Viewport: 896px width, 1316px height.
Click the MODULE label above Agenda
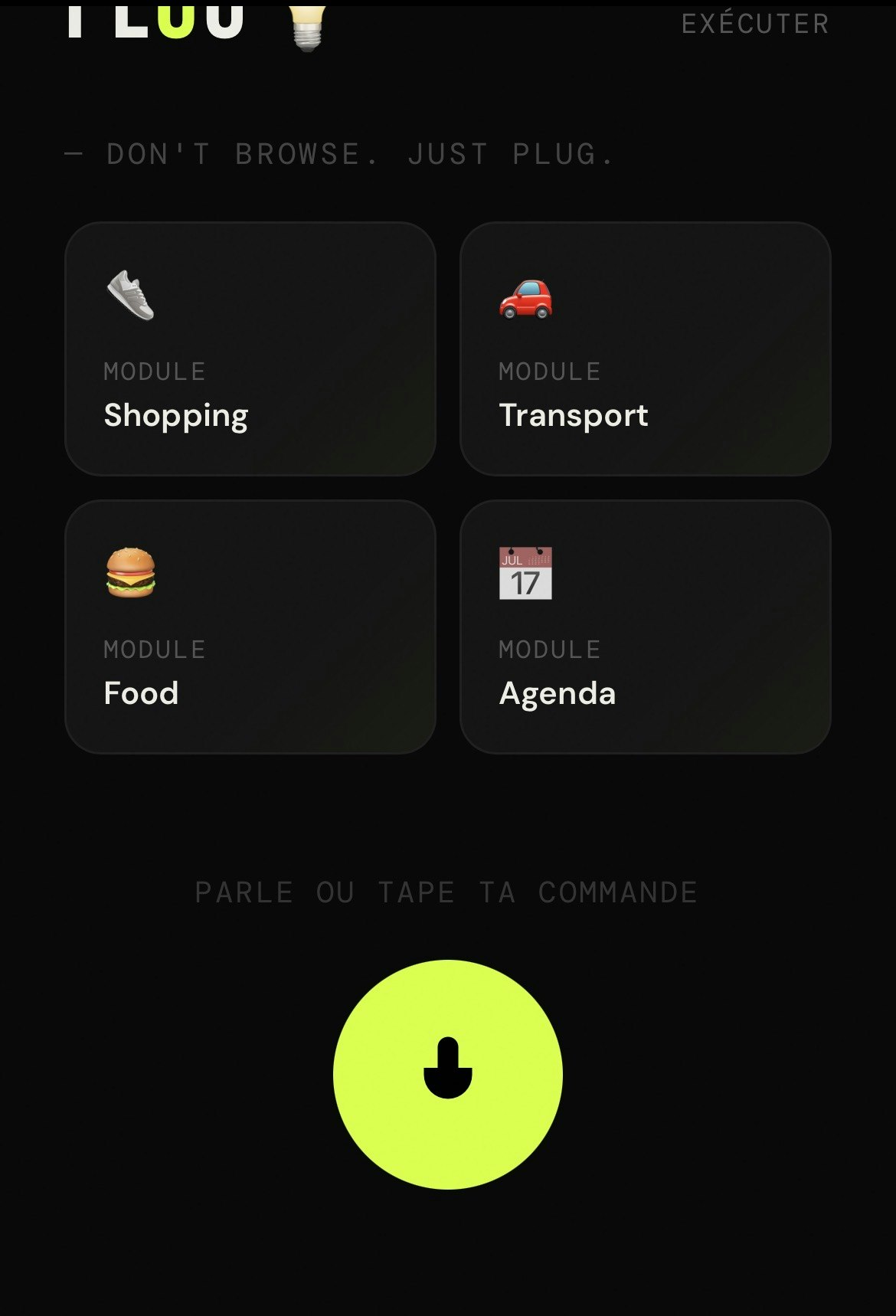point(549,649)
